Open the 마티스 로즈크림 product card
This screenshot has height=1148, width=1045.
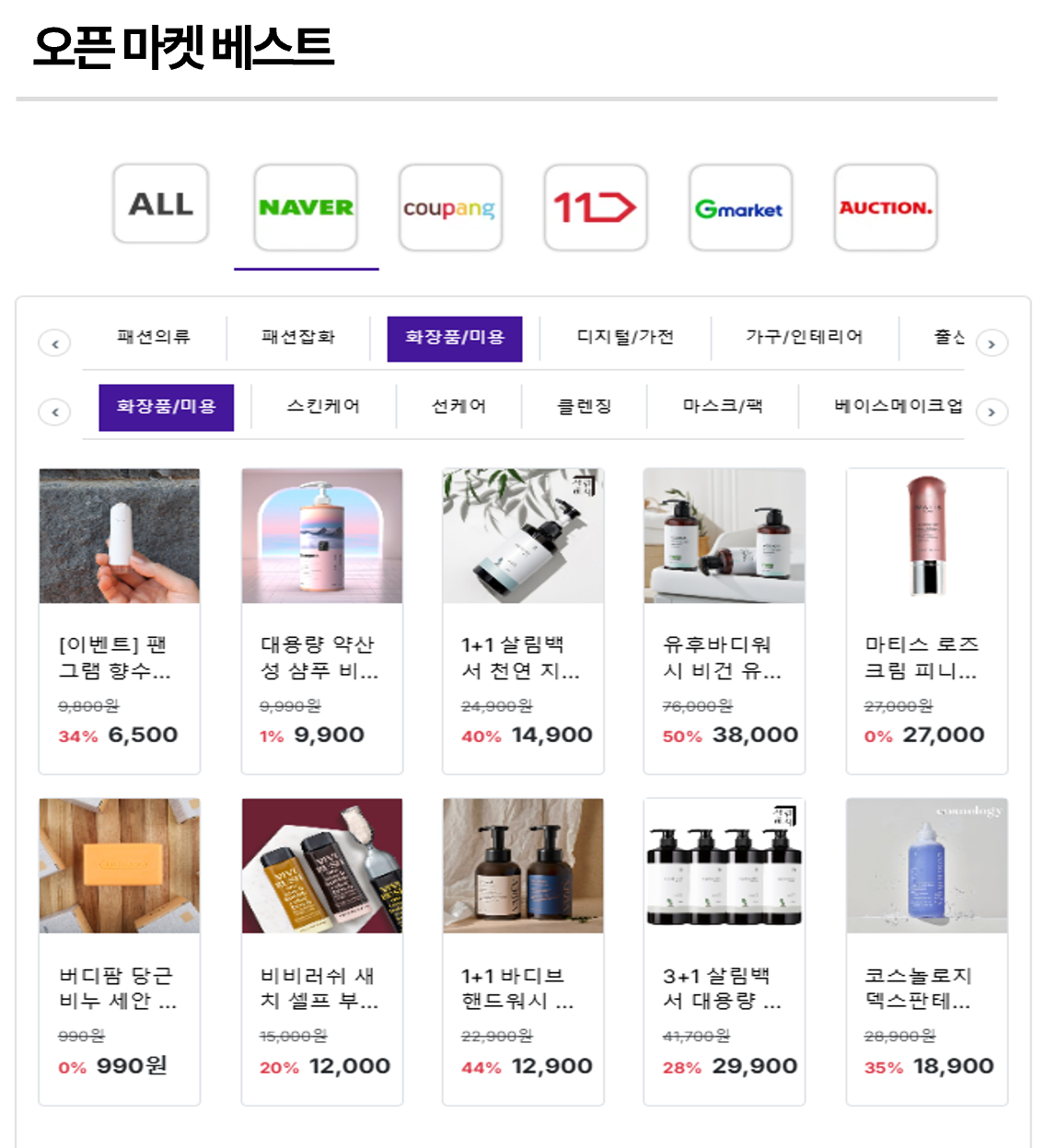pos(926,620)
